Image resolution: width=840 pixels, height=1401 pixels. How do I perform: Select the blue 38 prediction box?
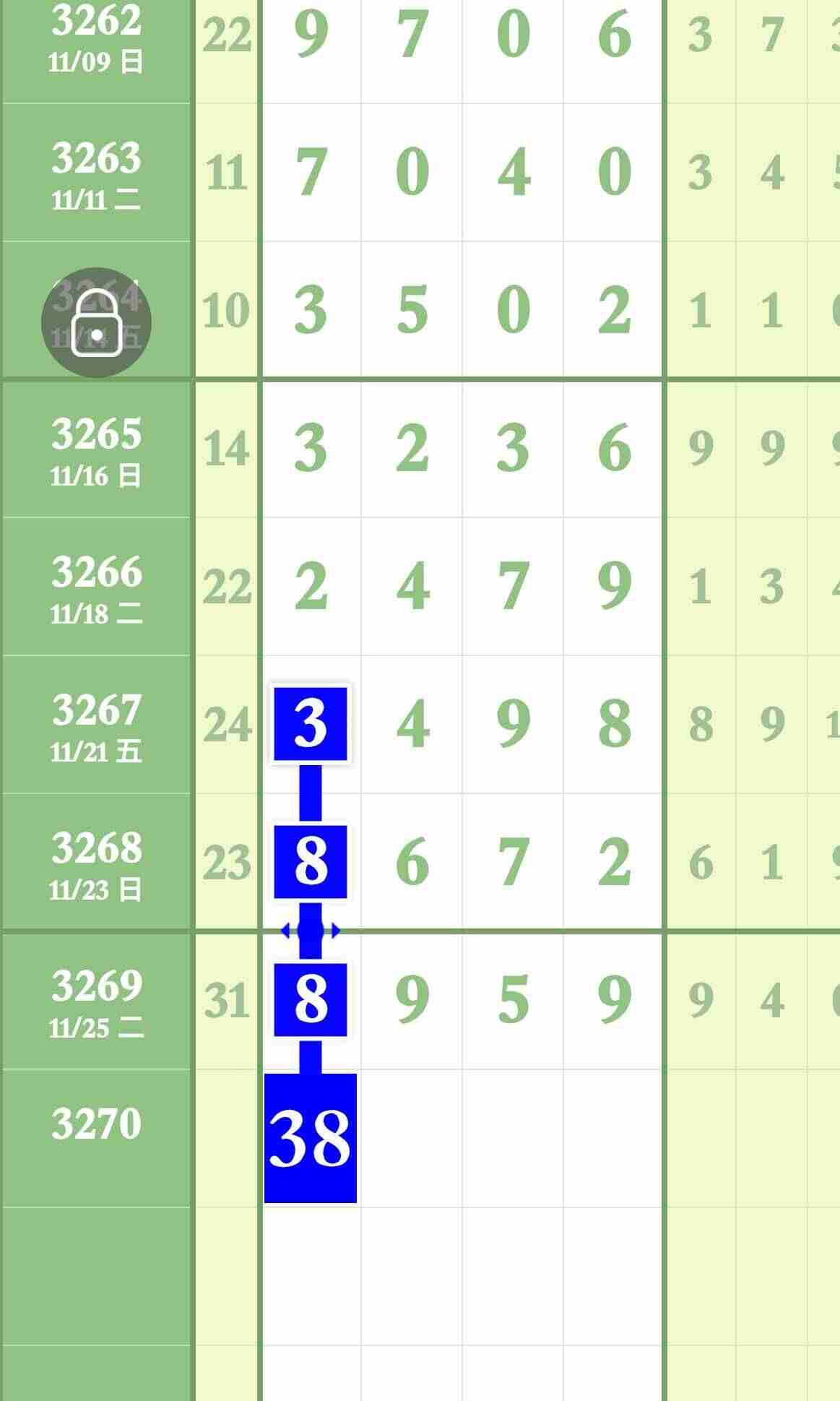tap(311, 1138)
